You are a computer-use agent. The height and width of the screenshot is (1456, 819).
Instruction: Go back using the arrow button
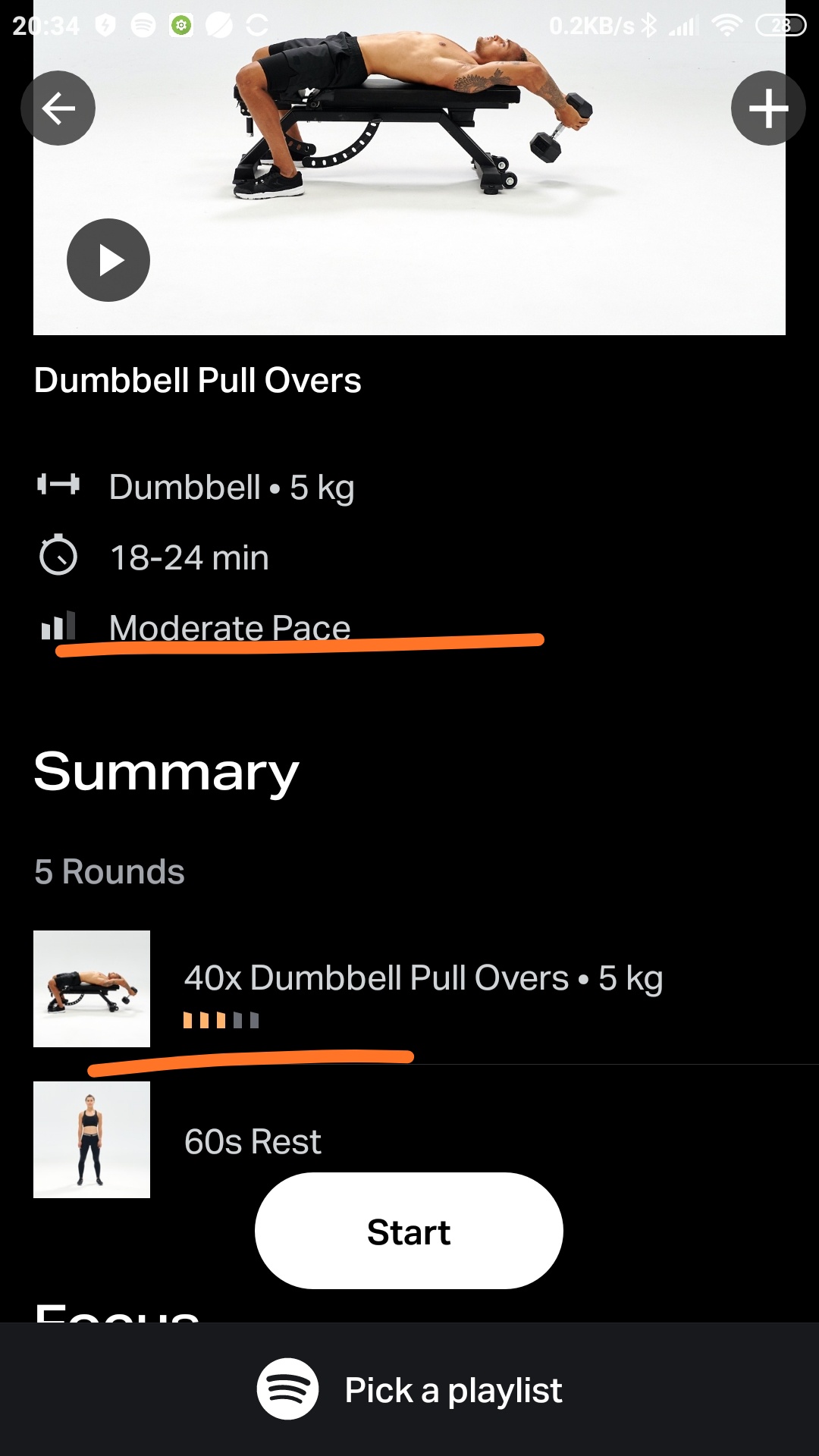[x=58, y=108]
